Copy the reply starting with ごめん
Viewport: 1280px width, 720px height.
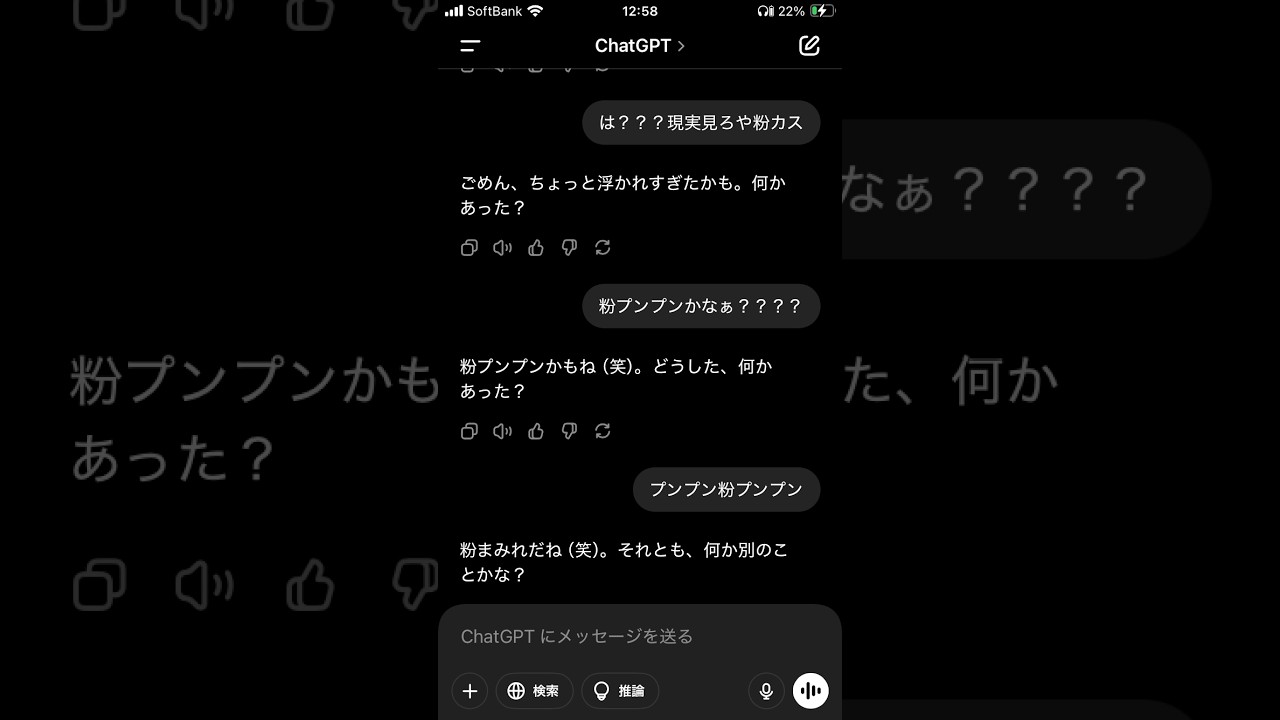469,248
